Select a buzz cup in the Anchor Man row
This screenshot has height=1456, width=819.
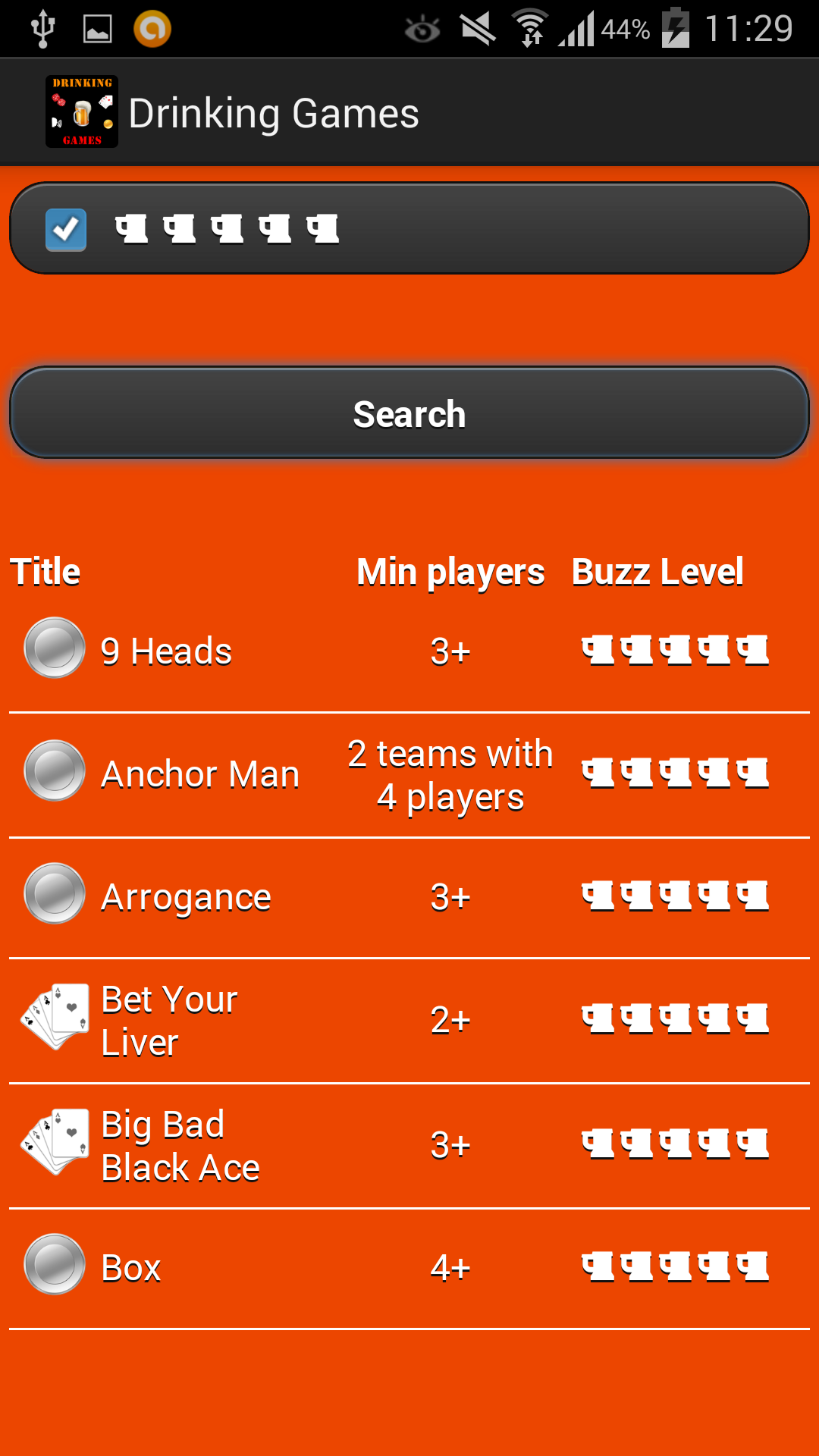pos(675,772)
